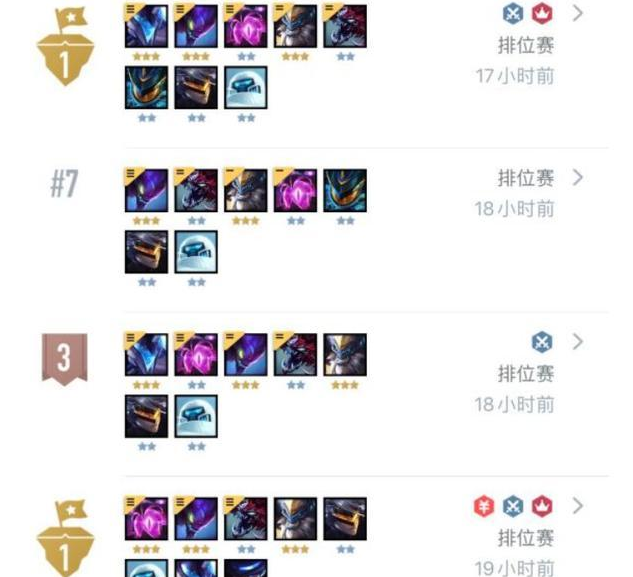
Task: Open the first-place match from 17小时前
Action: (x=577, y=15)
